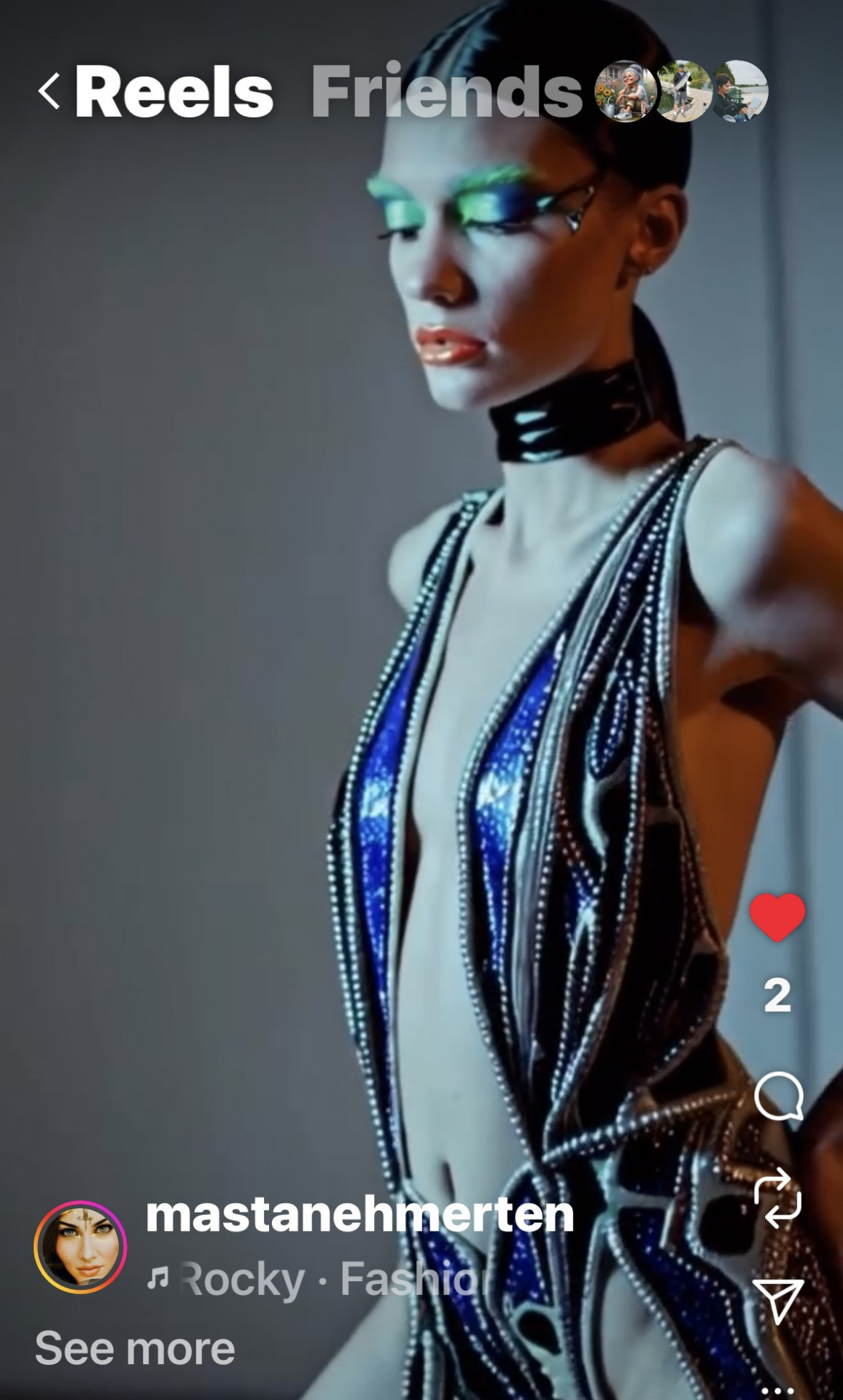Open the friends' avatars next to Friends

click(x=682, y=92)
